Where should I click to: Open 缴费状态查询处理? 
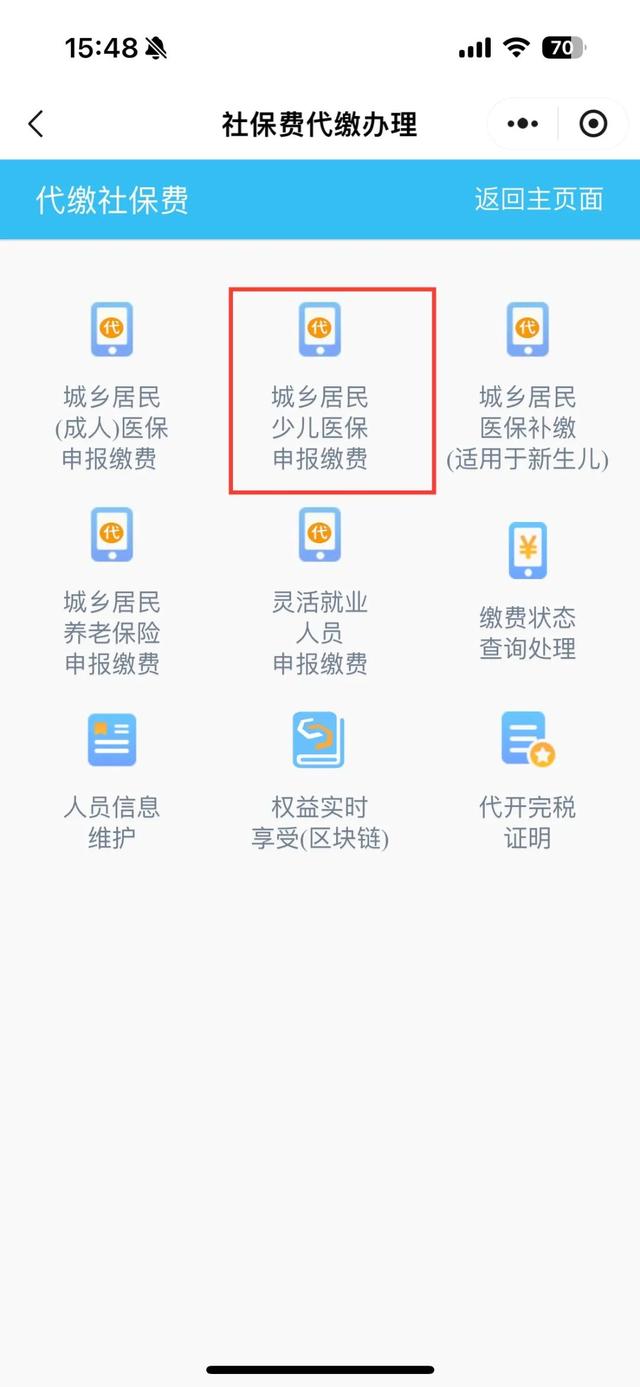point(528,592)
